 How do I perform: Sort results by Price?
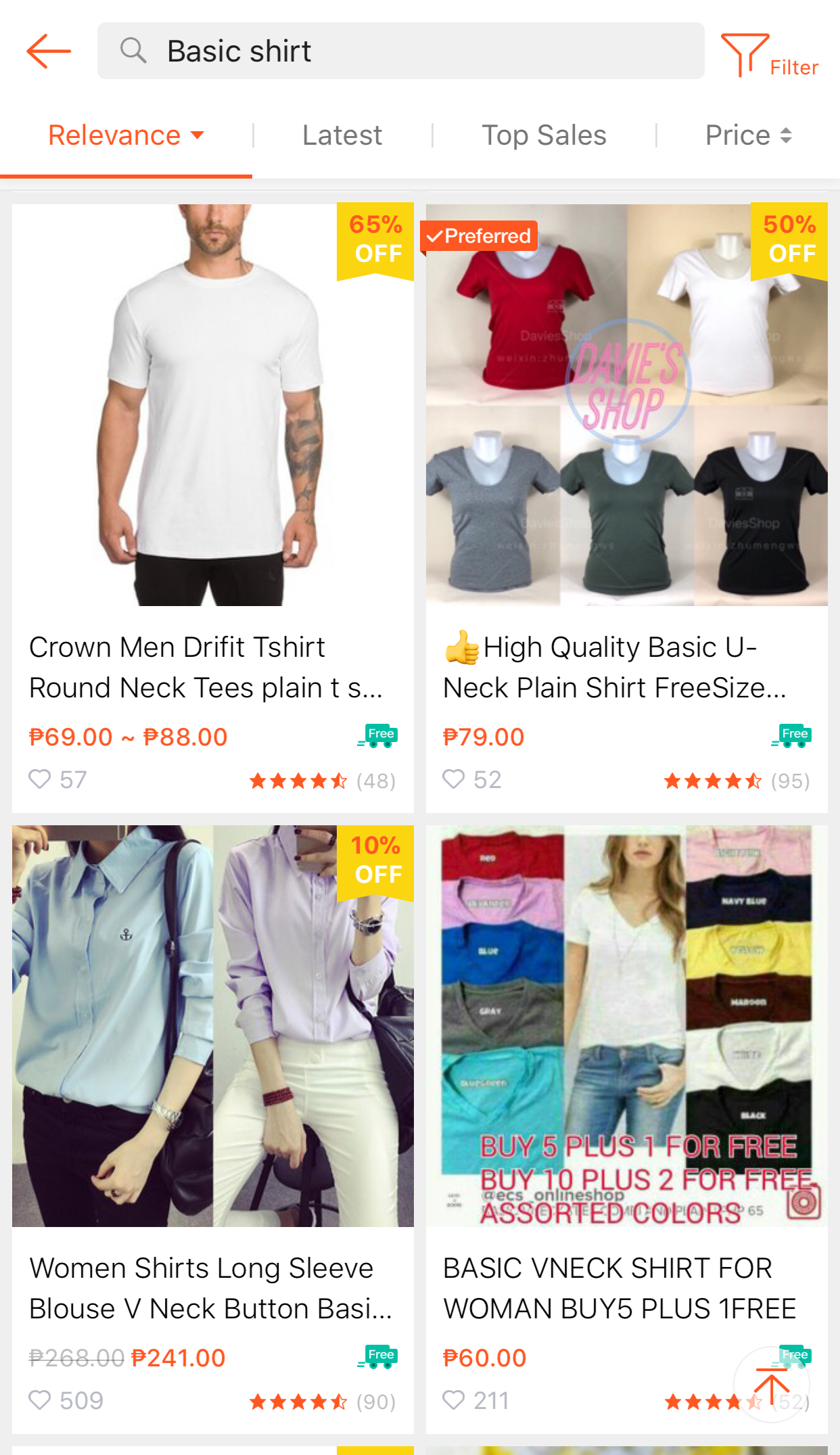747,135
